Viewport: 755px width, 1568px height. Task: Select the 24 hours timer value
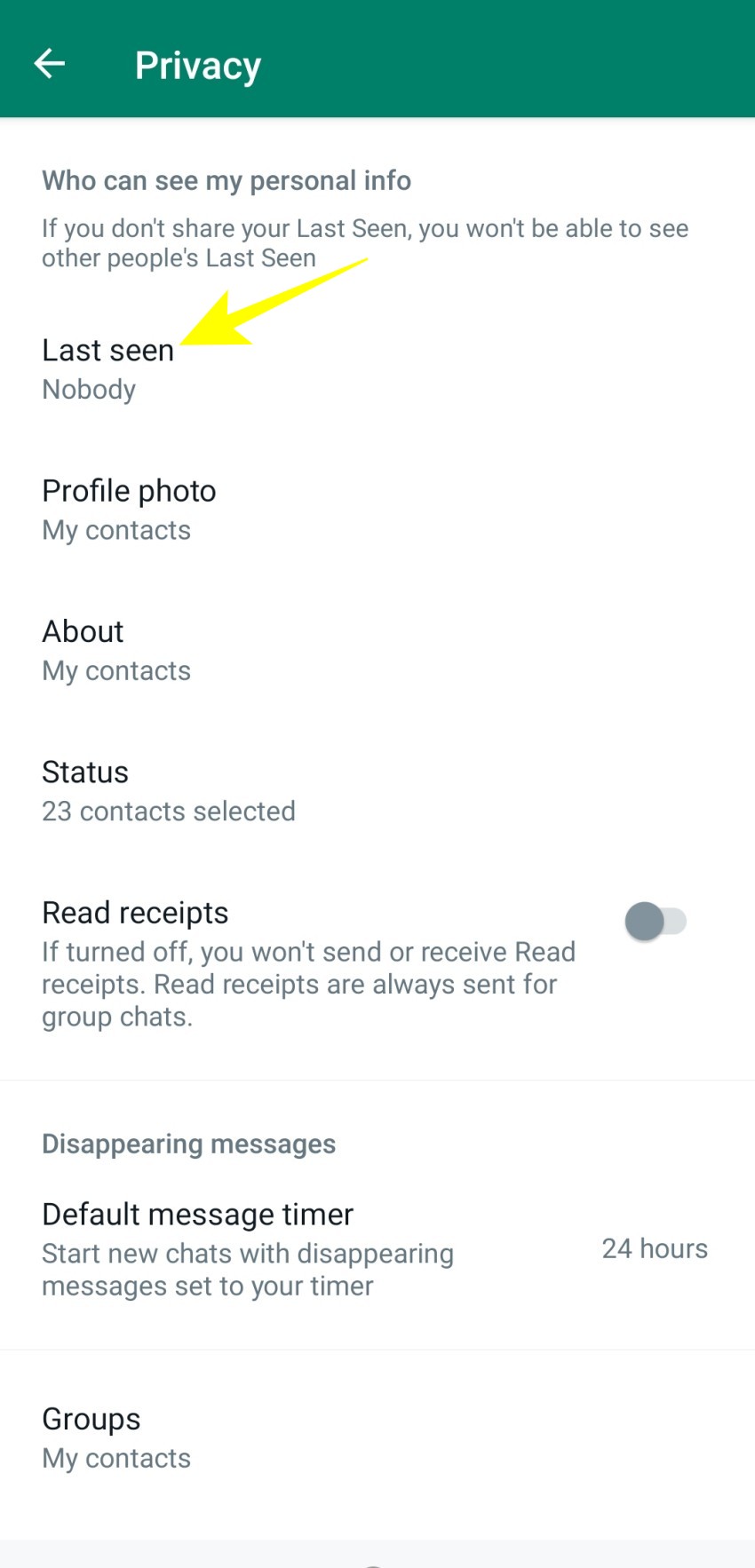(x=655, y=1247)
